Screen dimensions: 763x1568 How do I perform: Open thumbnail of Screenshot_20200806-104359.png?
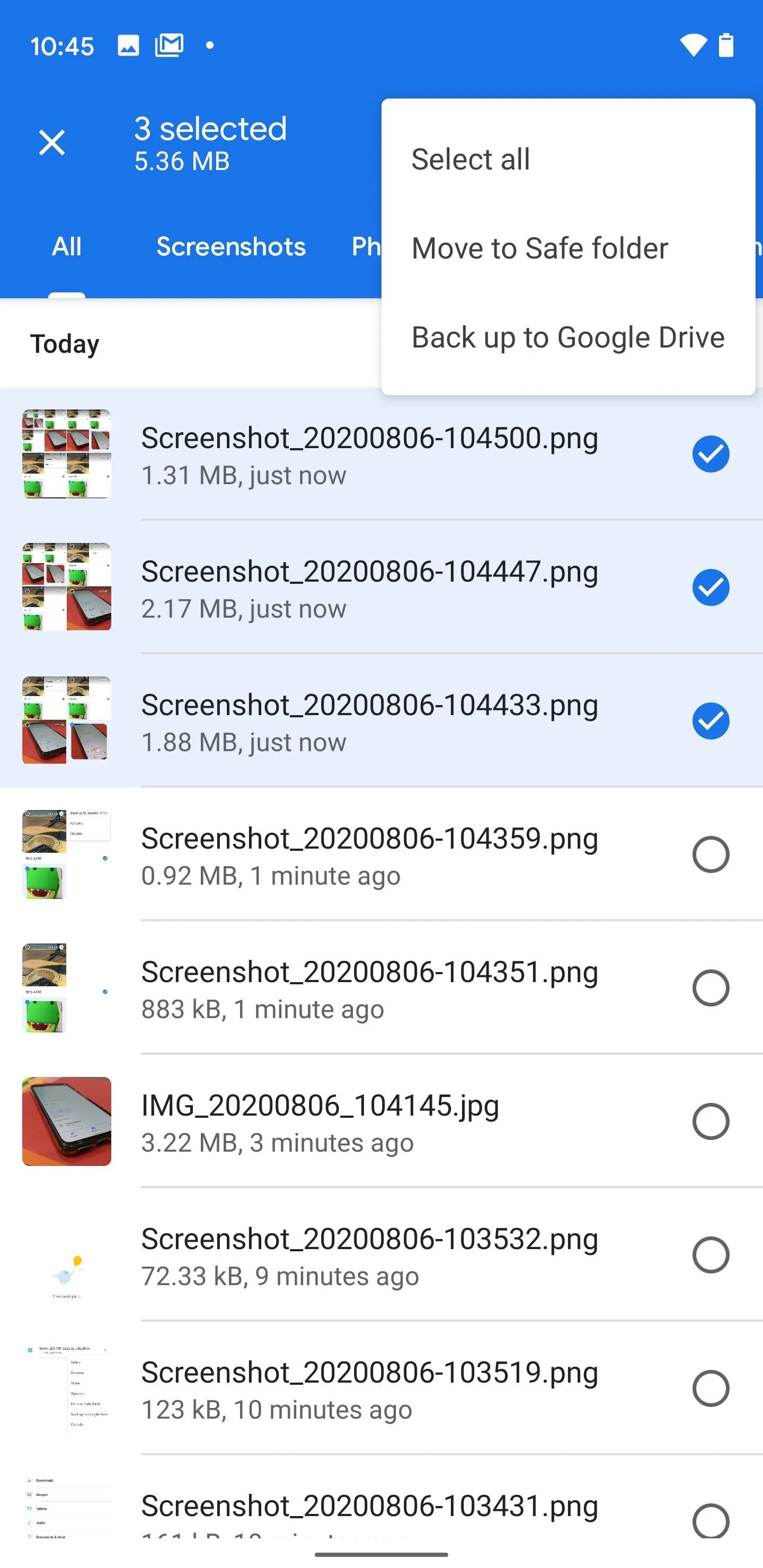(67, 854)
